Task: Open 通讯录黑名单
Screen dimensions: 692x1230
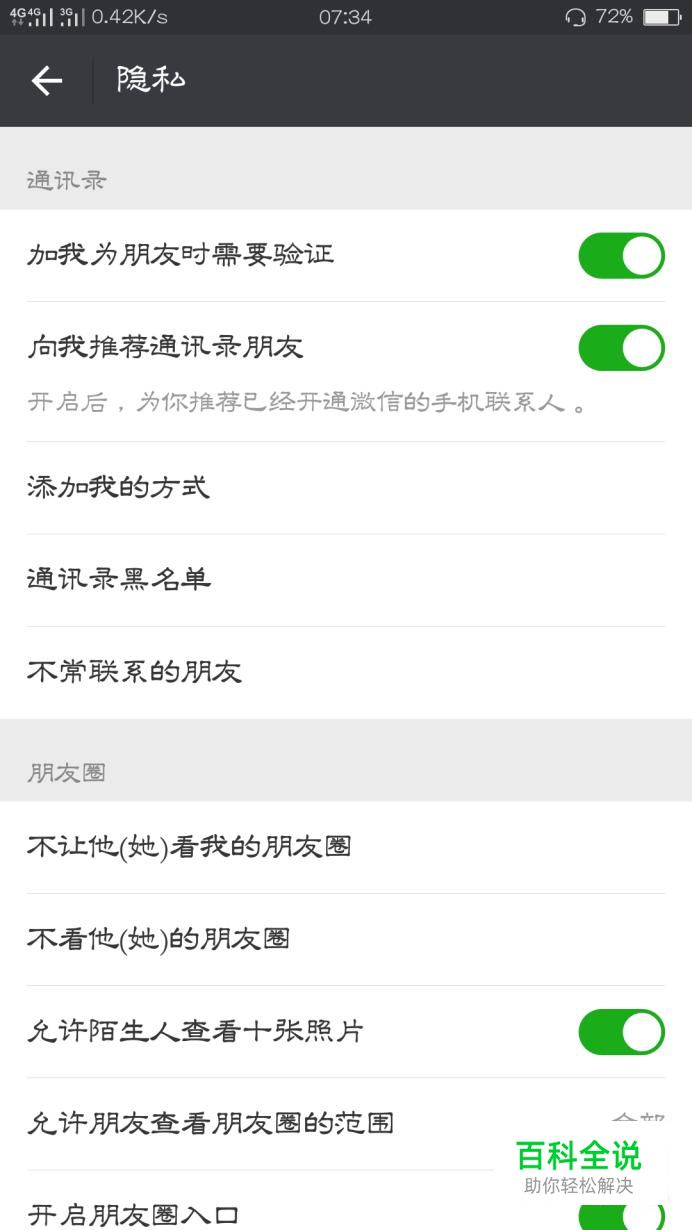Action: click(346, 580)
